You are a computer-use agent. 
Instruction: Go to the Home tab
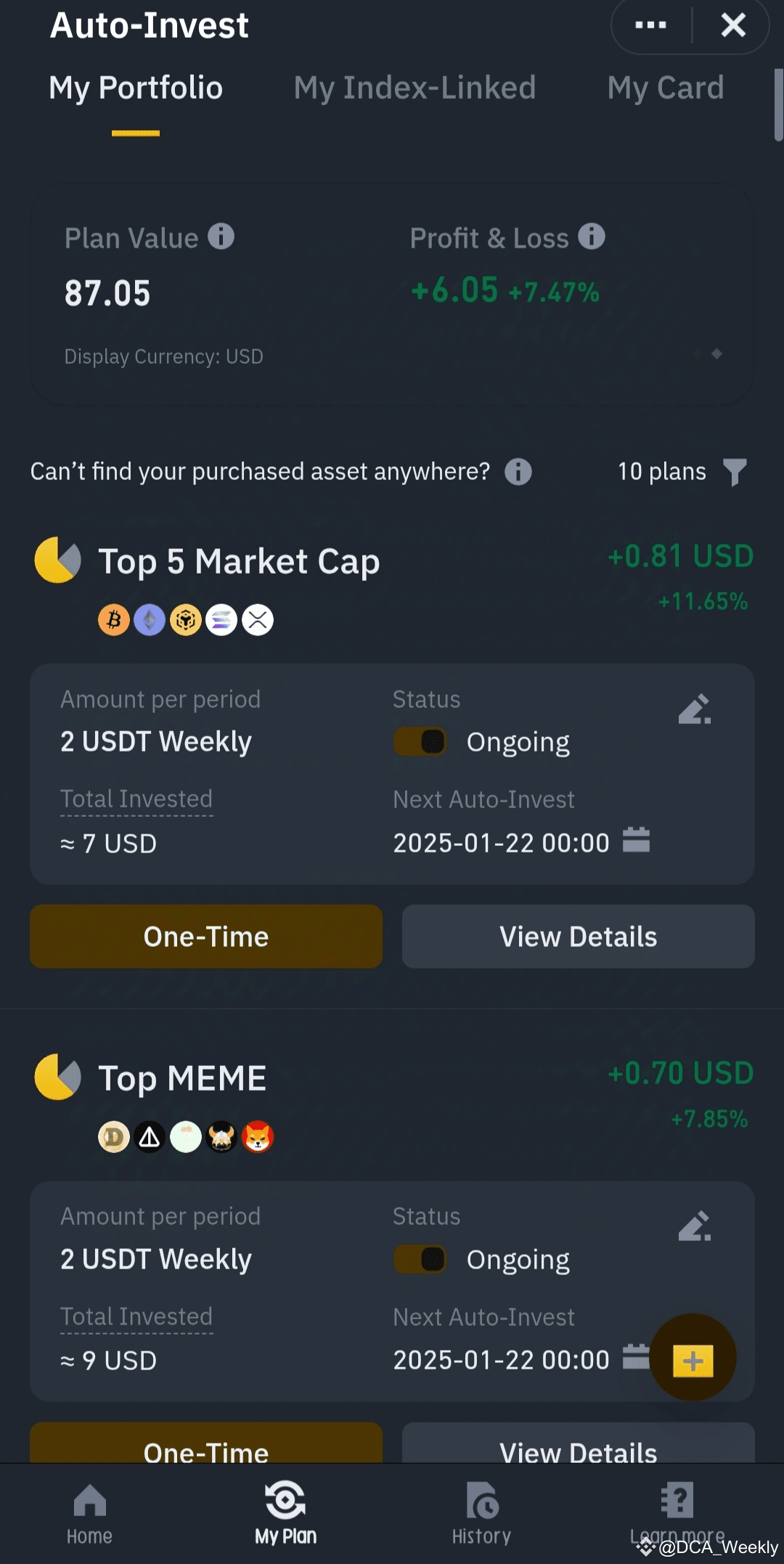(x=89, y=1513)
